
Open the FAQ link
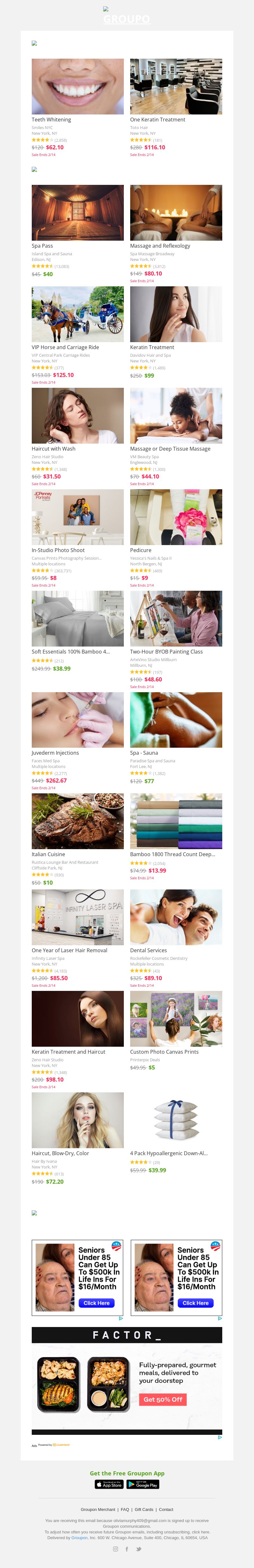124,1509
